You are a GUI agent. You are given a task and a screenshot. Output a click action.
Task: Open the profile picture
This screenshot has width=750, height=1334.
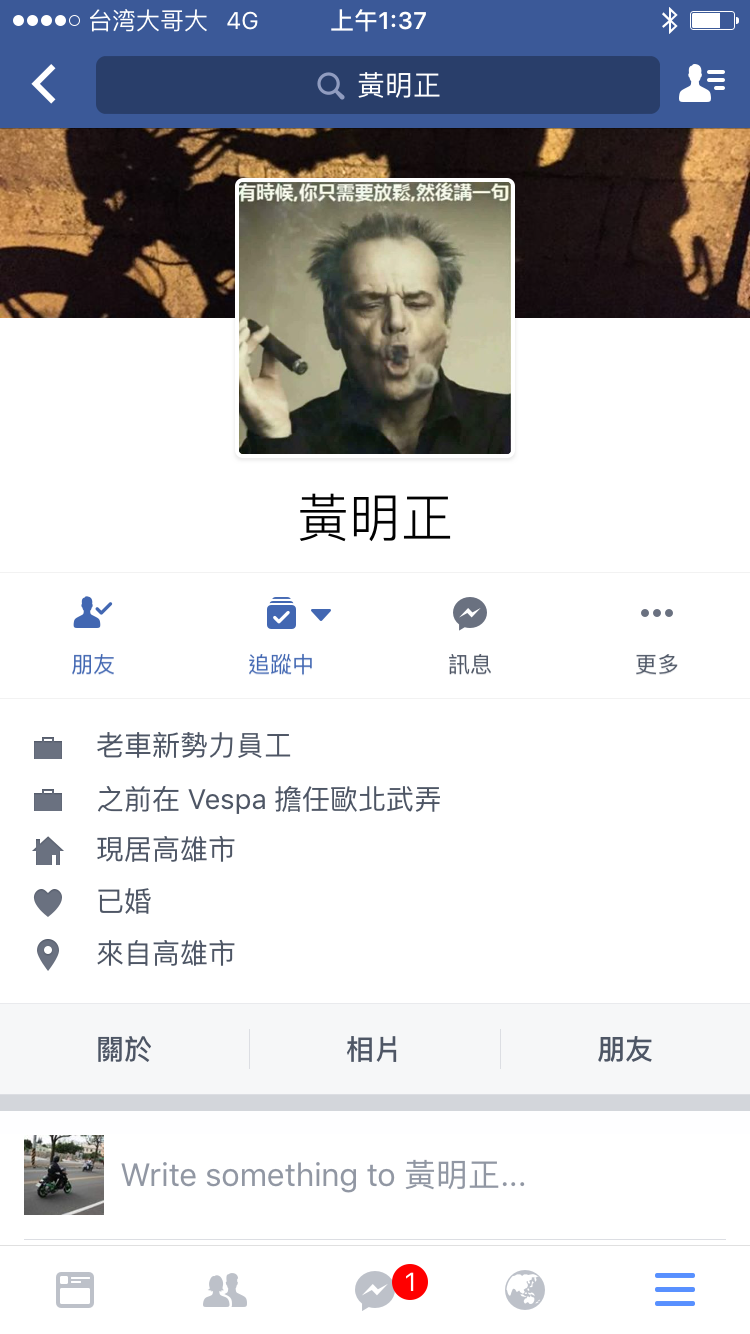coord(375,318)
